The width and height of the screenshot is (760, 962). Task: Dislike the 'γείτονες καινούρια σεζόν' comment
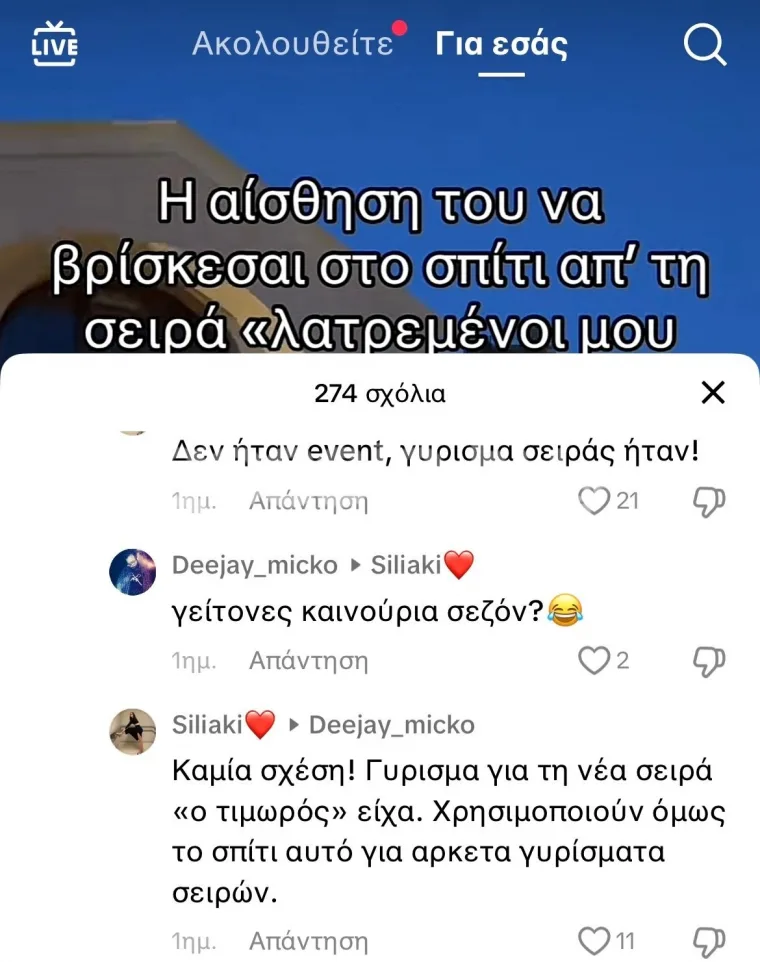click(708, 660)
